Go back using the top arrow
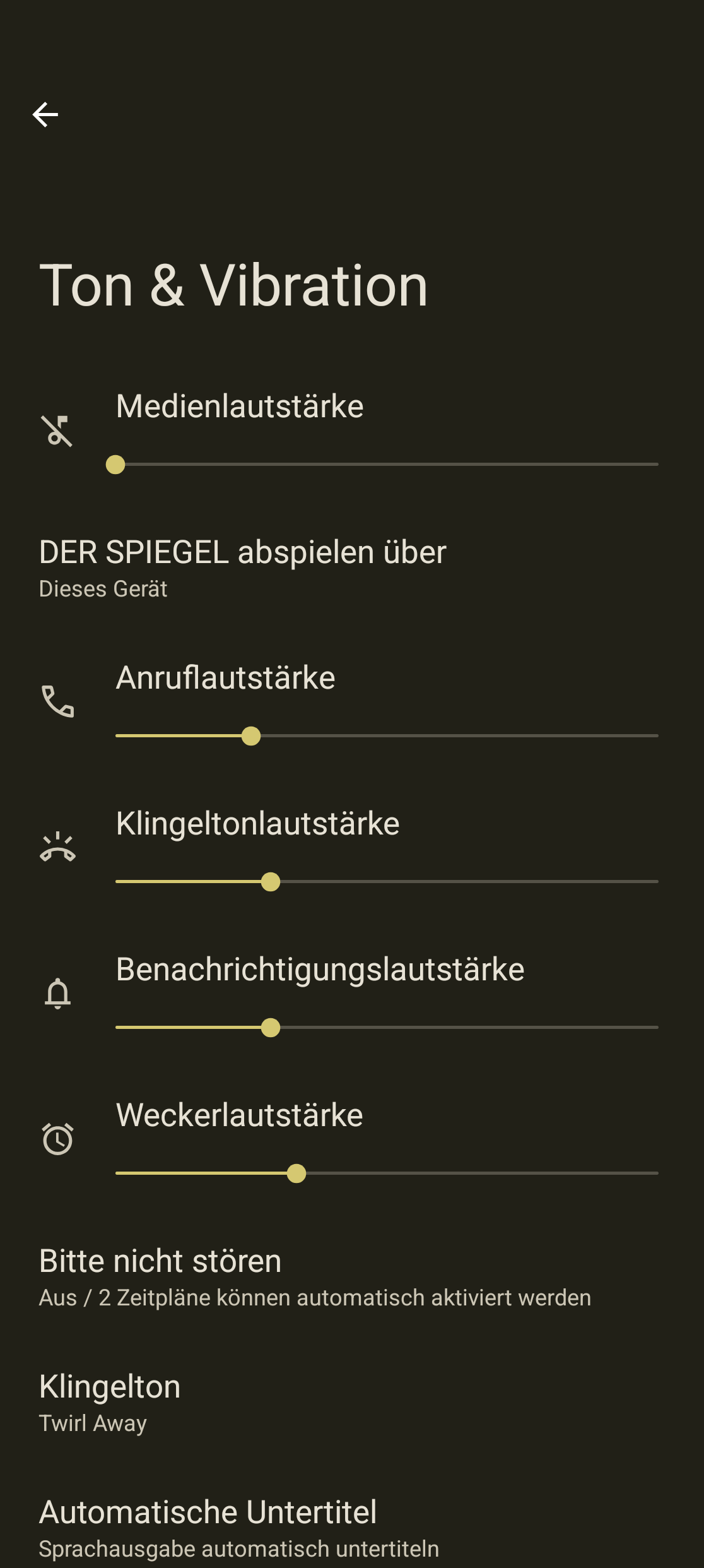Image resolution: width=704 pixels, height=1568 pixels. pyautogui.click(x=45, y=114)
